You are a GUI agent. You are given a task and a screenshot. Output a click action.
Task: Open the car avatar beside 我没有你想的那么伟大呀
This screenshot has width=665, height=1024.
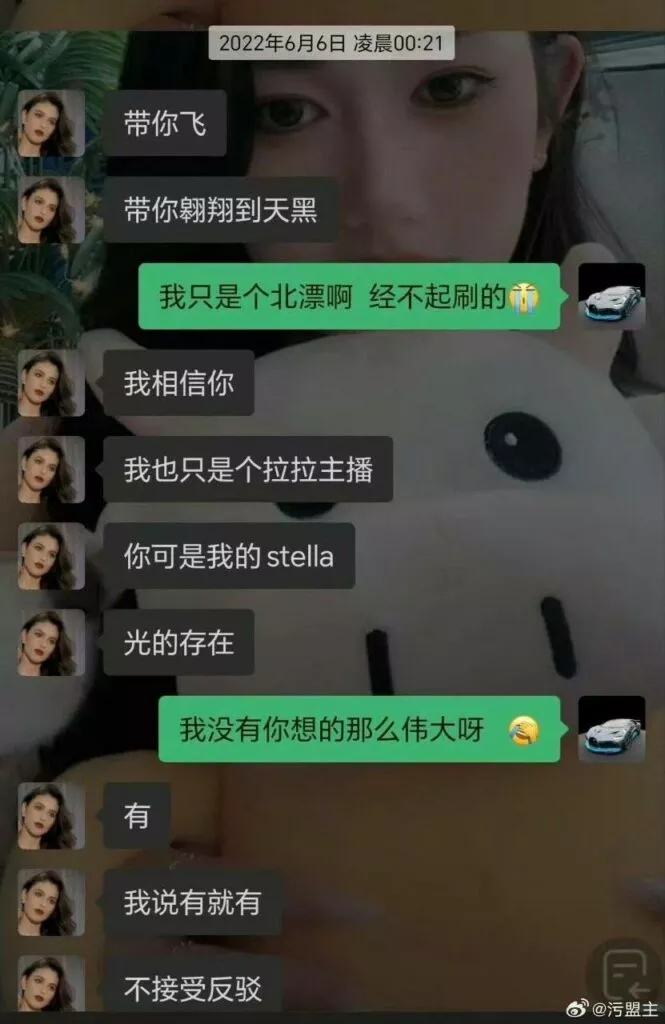(612, 729)
